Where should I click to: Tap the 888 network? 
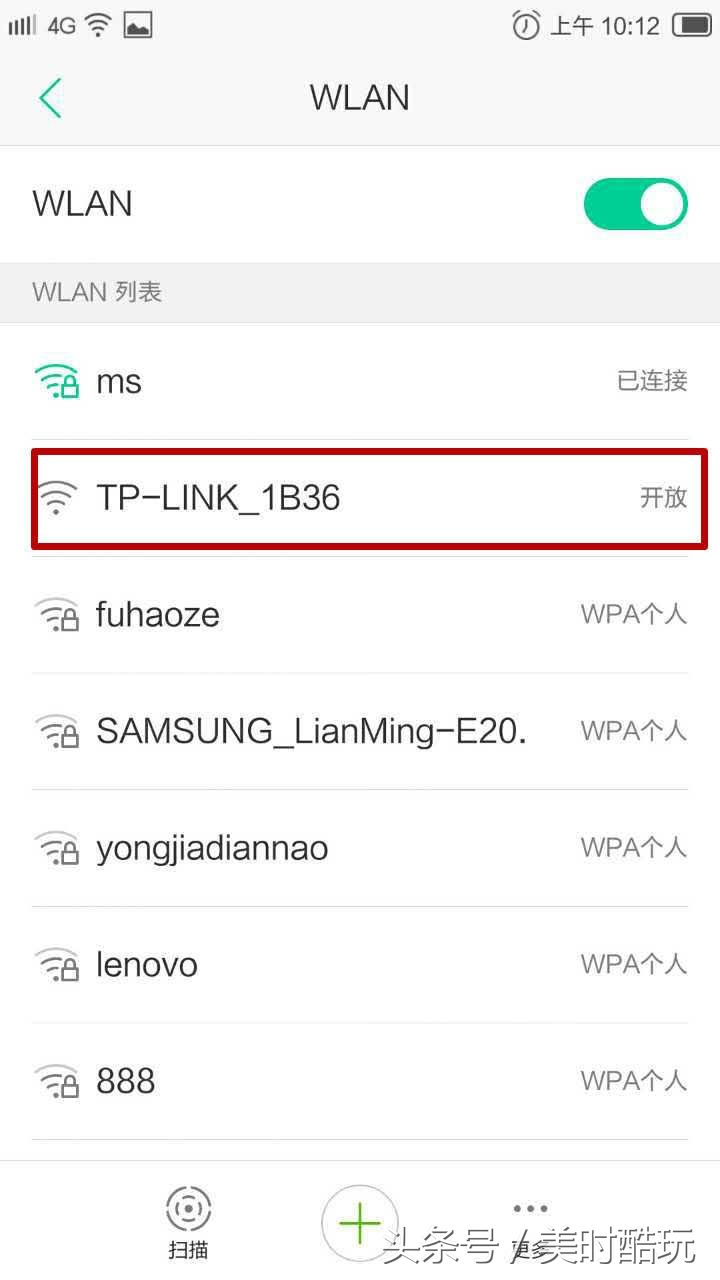(x=360, y=1081)
